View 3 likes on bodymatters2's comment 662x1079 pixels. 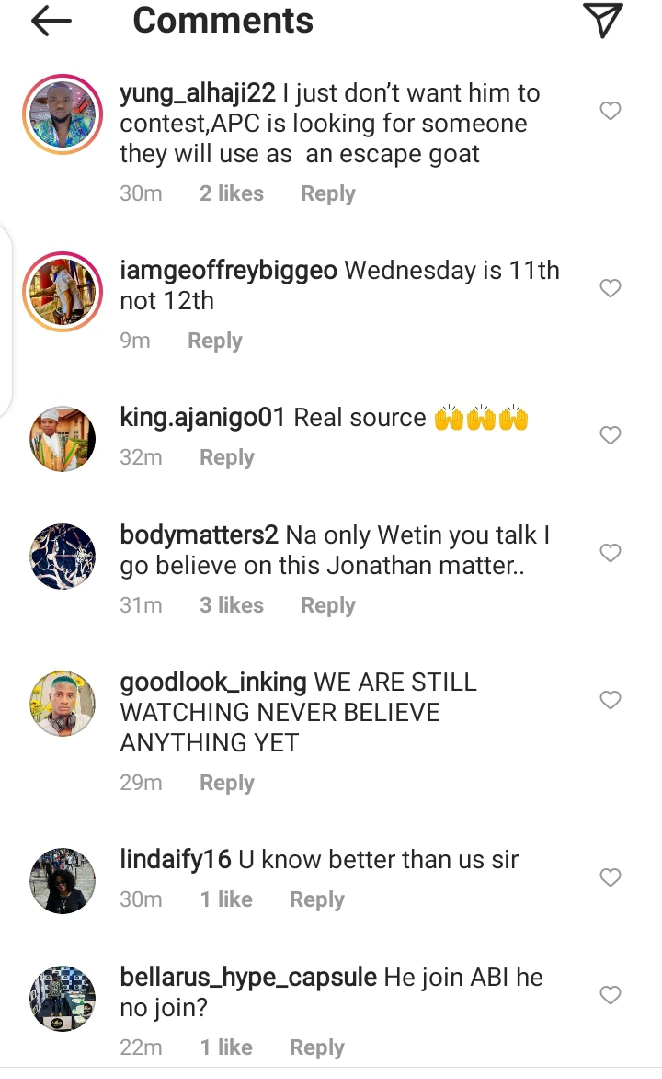point(231,606)
